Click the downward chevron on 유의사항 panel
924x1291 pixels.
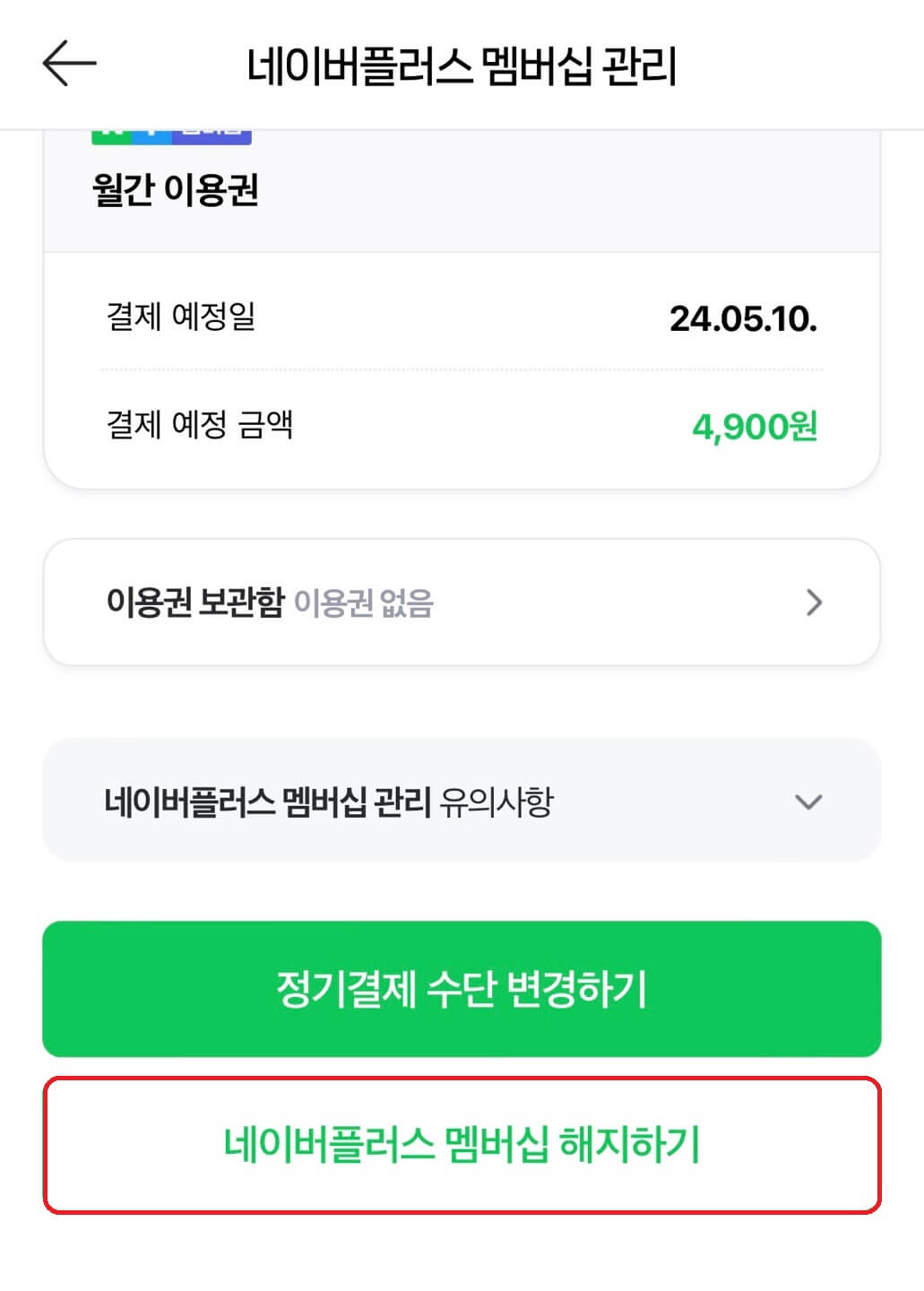tap(809, 802)
